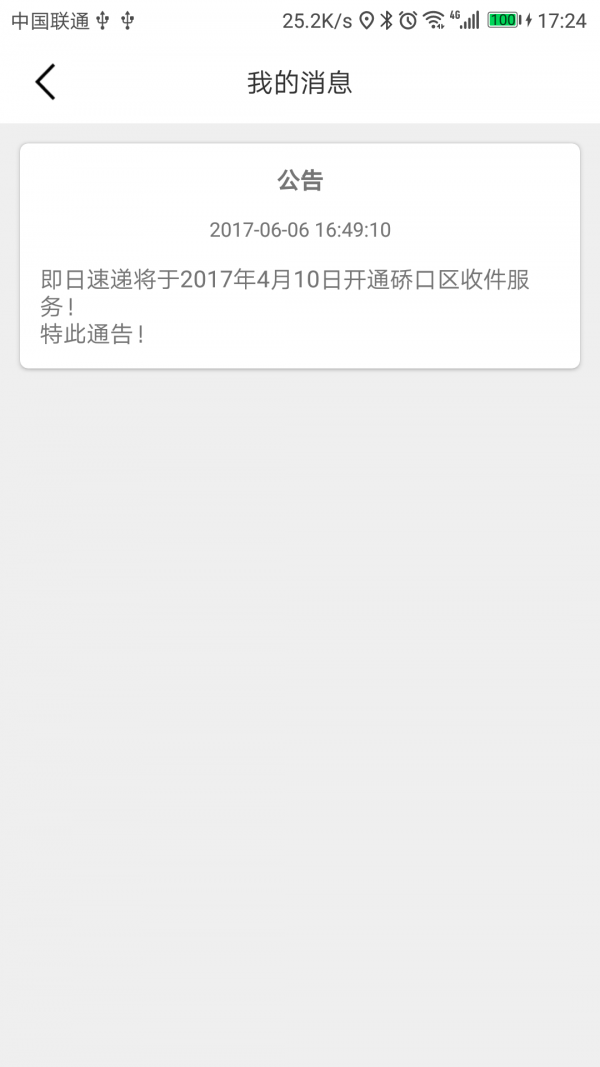This screenshot has height=1067, width=600.
Task: Open the 公告 message card
Action: click(x=300, y=256)
